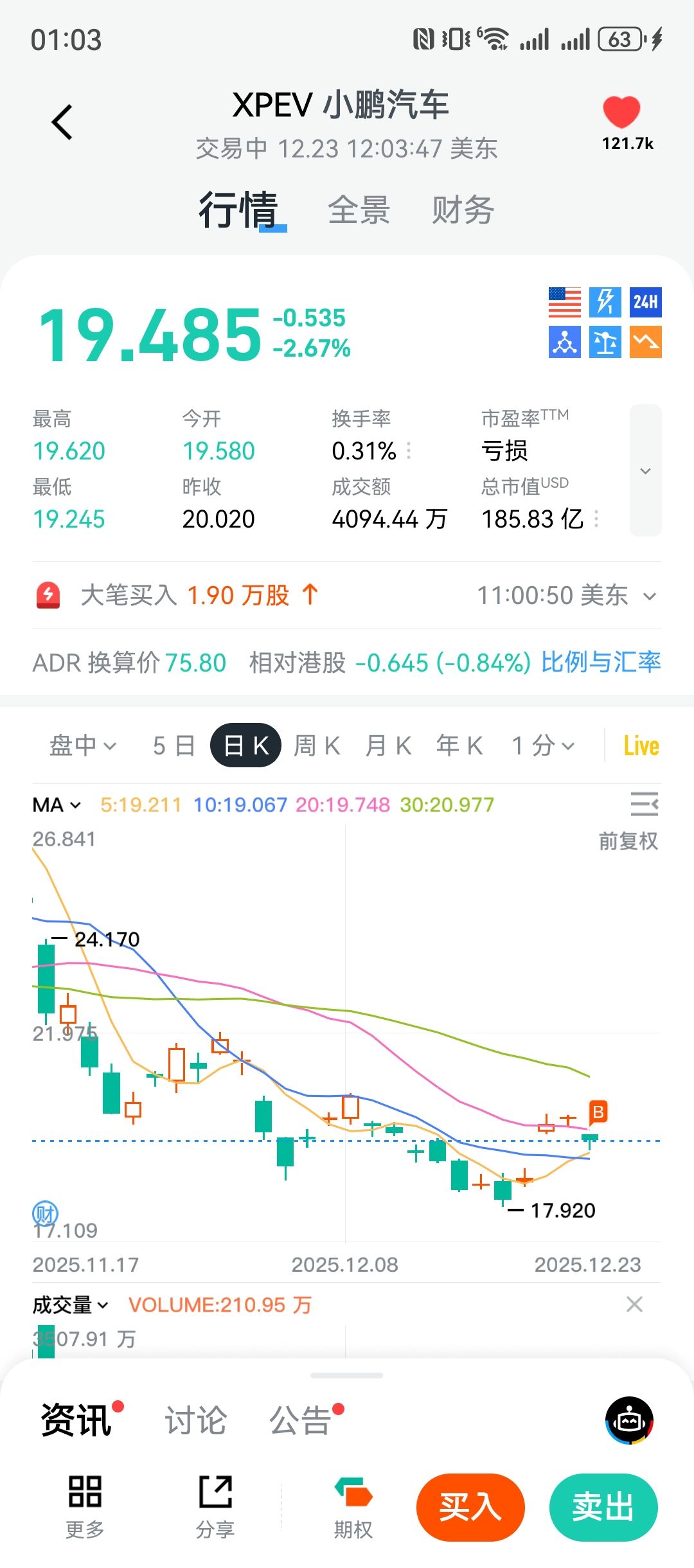This screenshot has width=694, height=1568.
Task: Switch chart to 年K
Action: (x=459, y=745)
